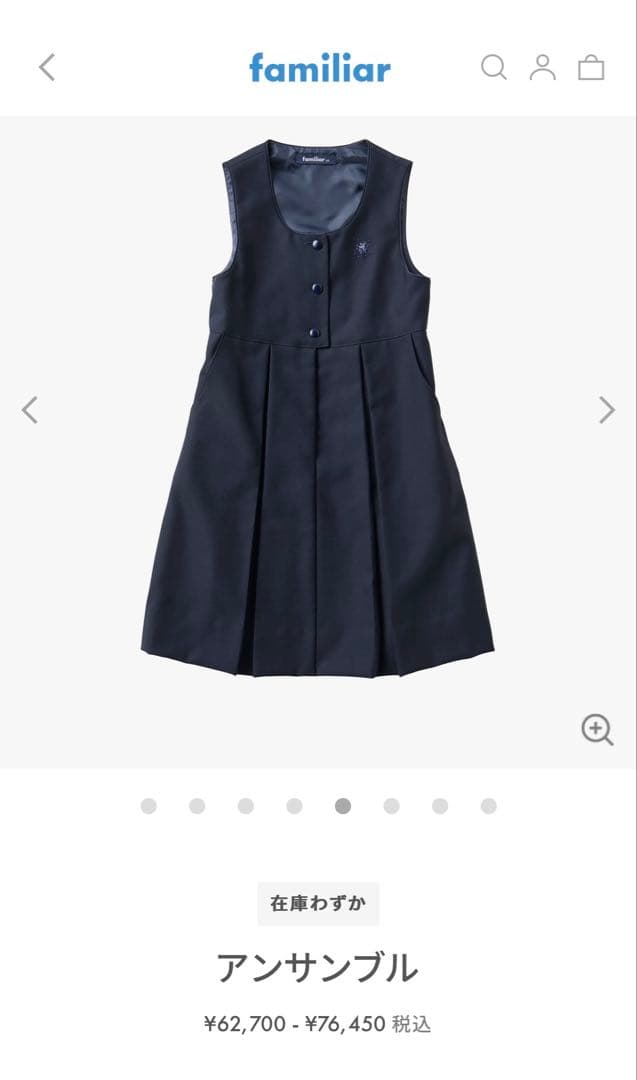
Task: Jump to the last image dot
Action: pos(488,806)
